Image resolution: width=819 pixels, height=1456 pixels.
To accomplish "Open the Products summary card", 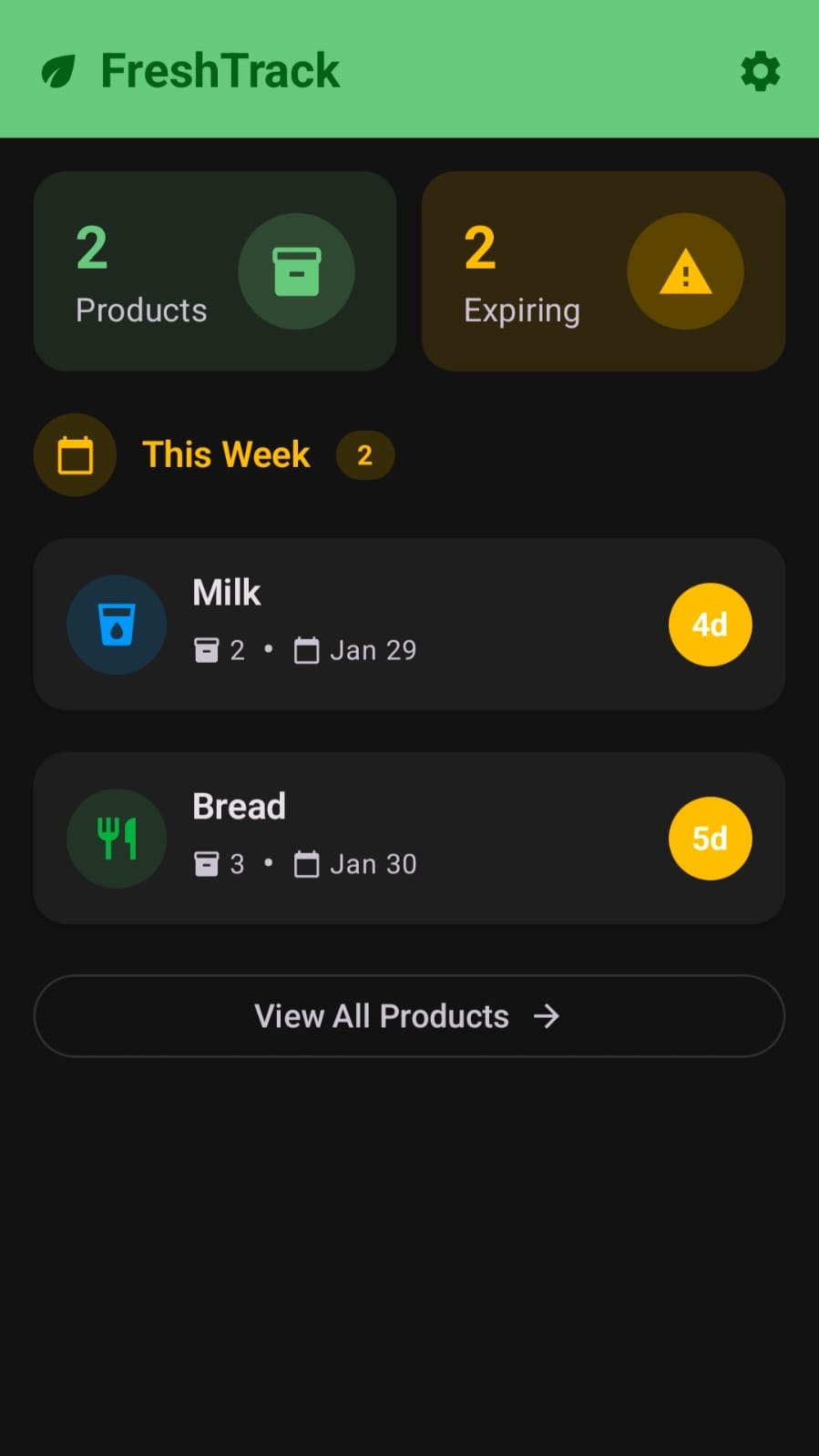I will [x=215, y=270].
